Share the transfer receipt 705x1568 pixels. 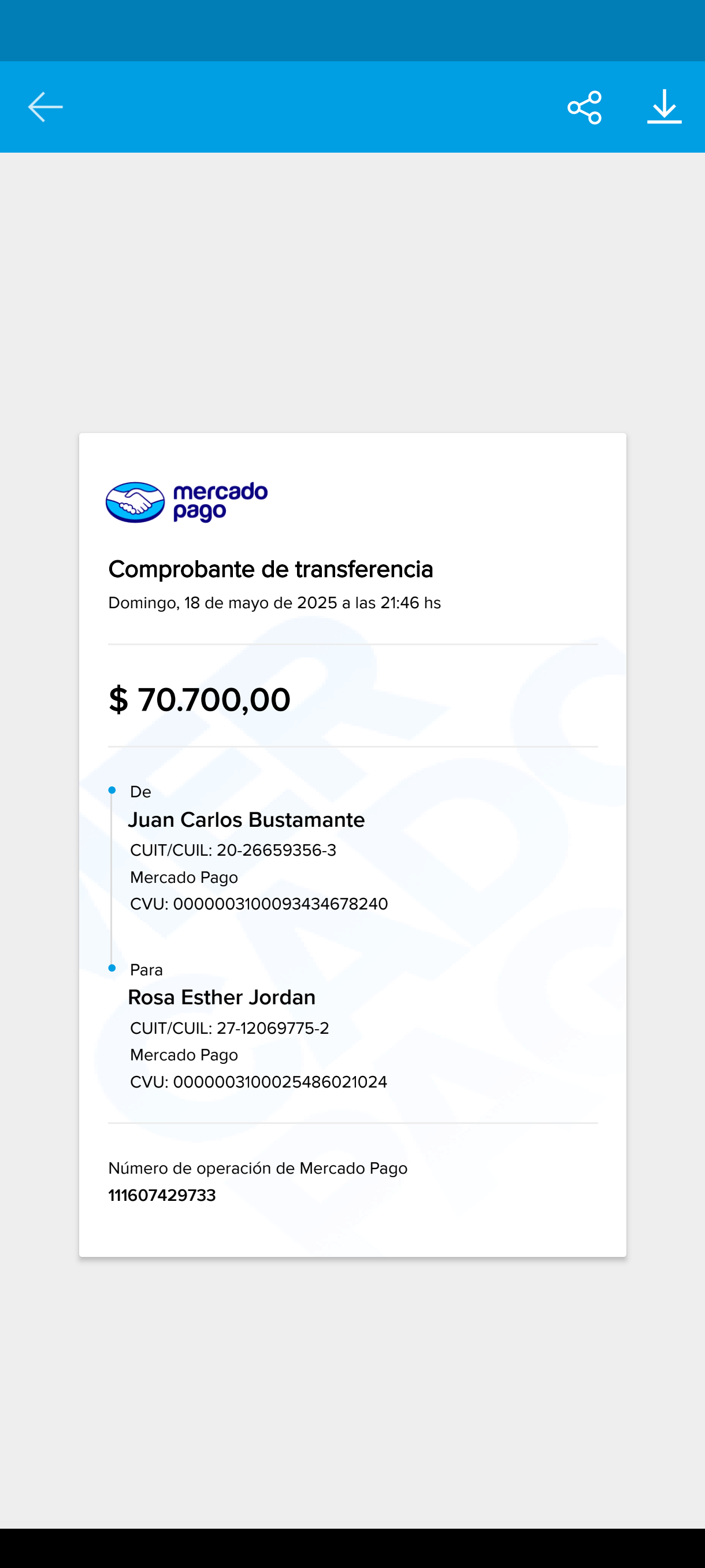[585, 108]
